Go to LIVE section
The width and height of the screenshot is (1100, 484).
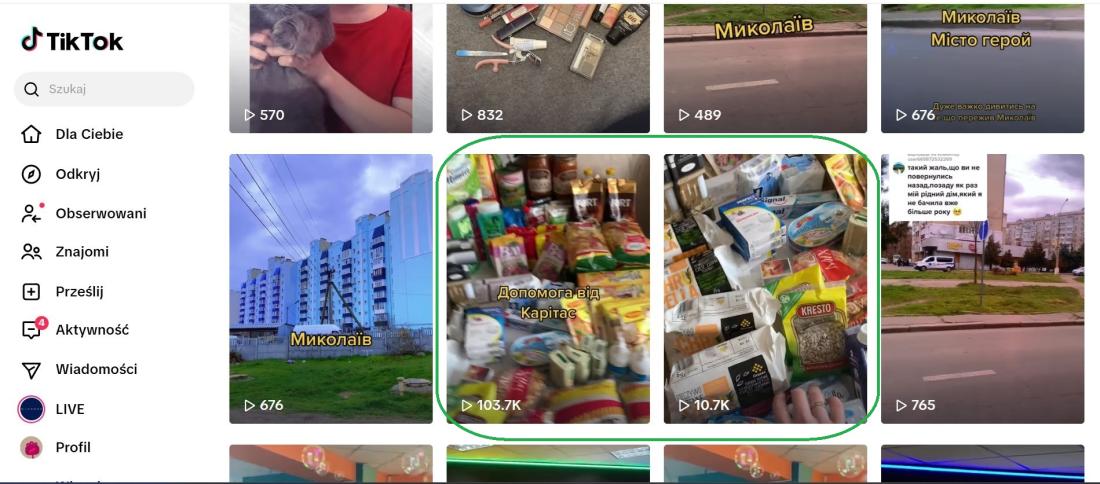point(70,409)
